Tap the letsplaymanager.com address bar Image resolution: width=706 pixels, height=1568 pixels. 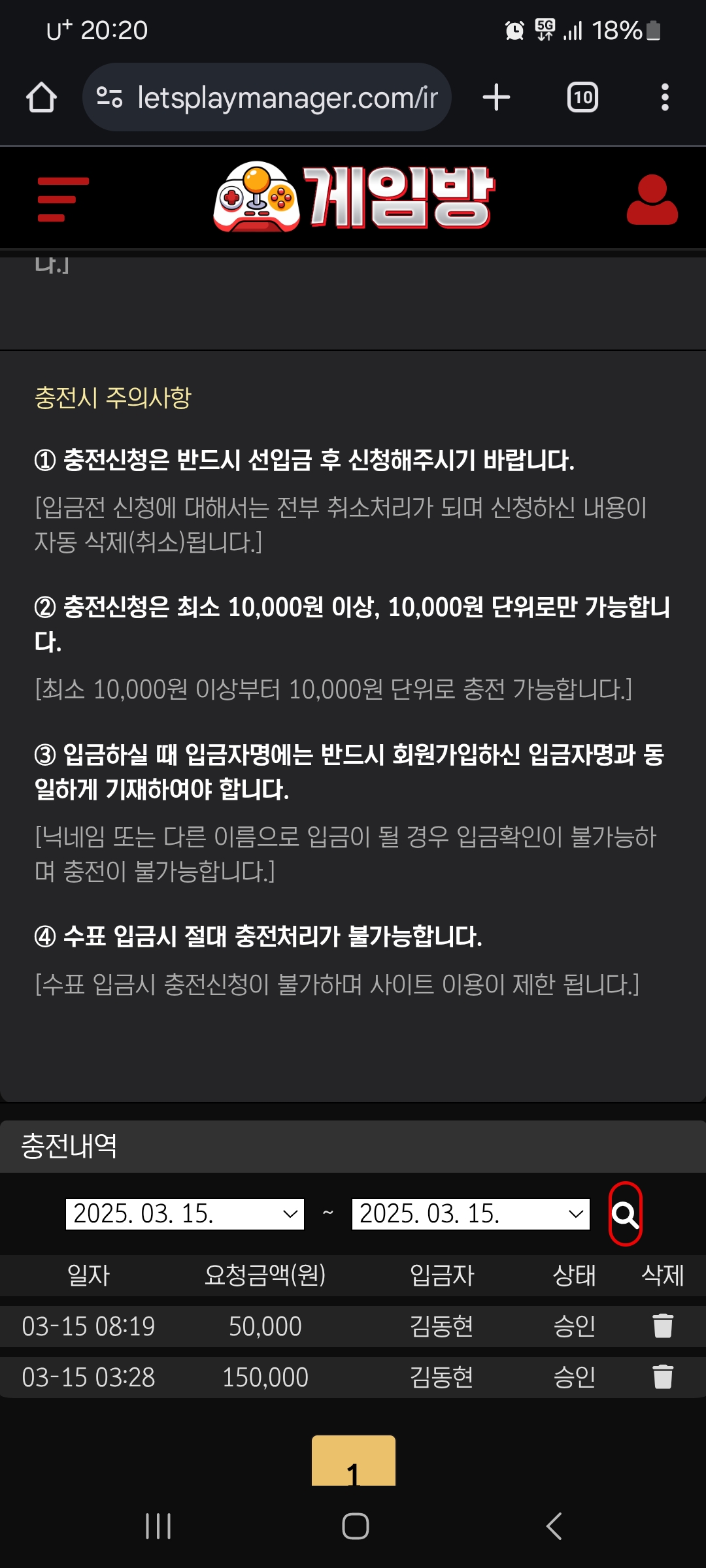pyautogui.click(x=267, y=98)
